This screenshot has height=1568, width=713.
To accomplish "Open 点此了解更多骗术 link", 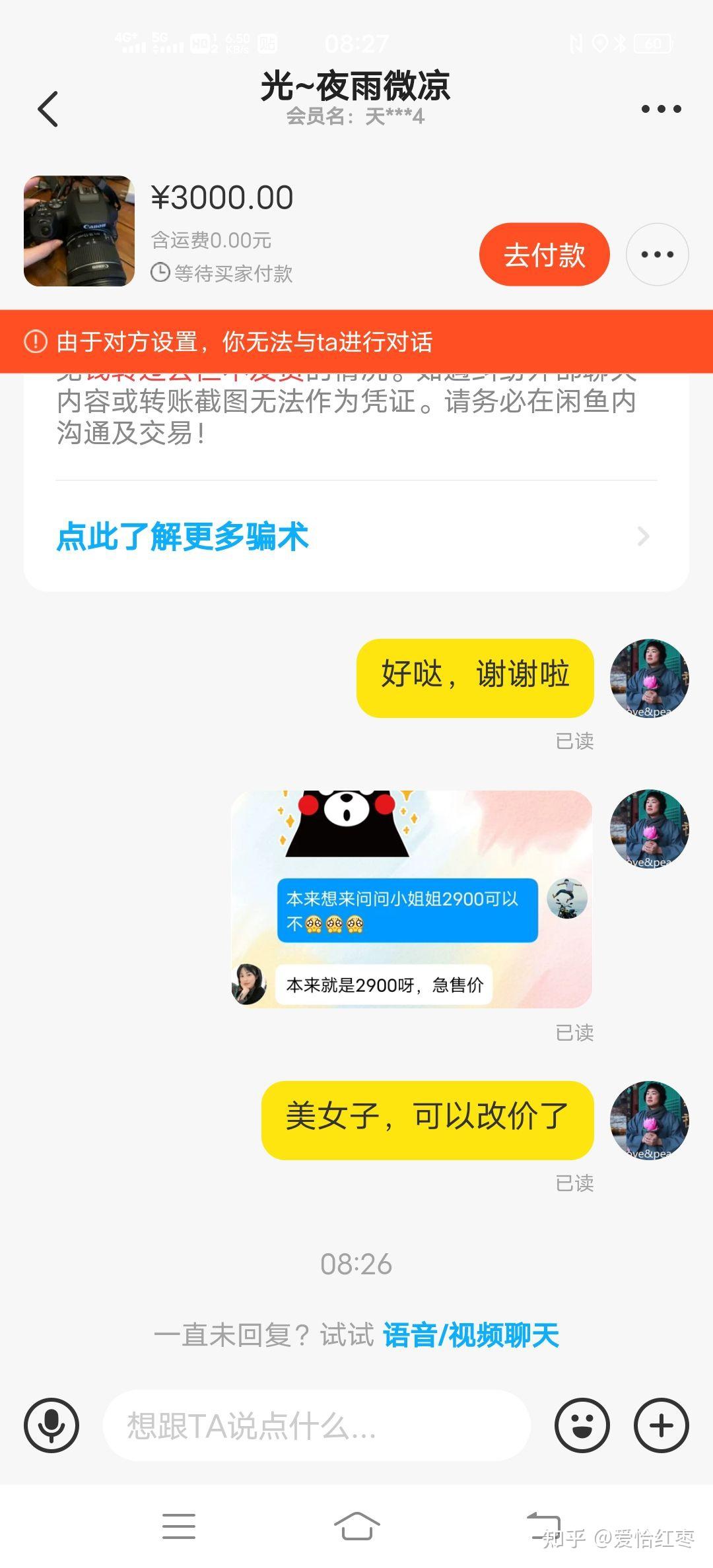I will coord(182,536).
